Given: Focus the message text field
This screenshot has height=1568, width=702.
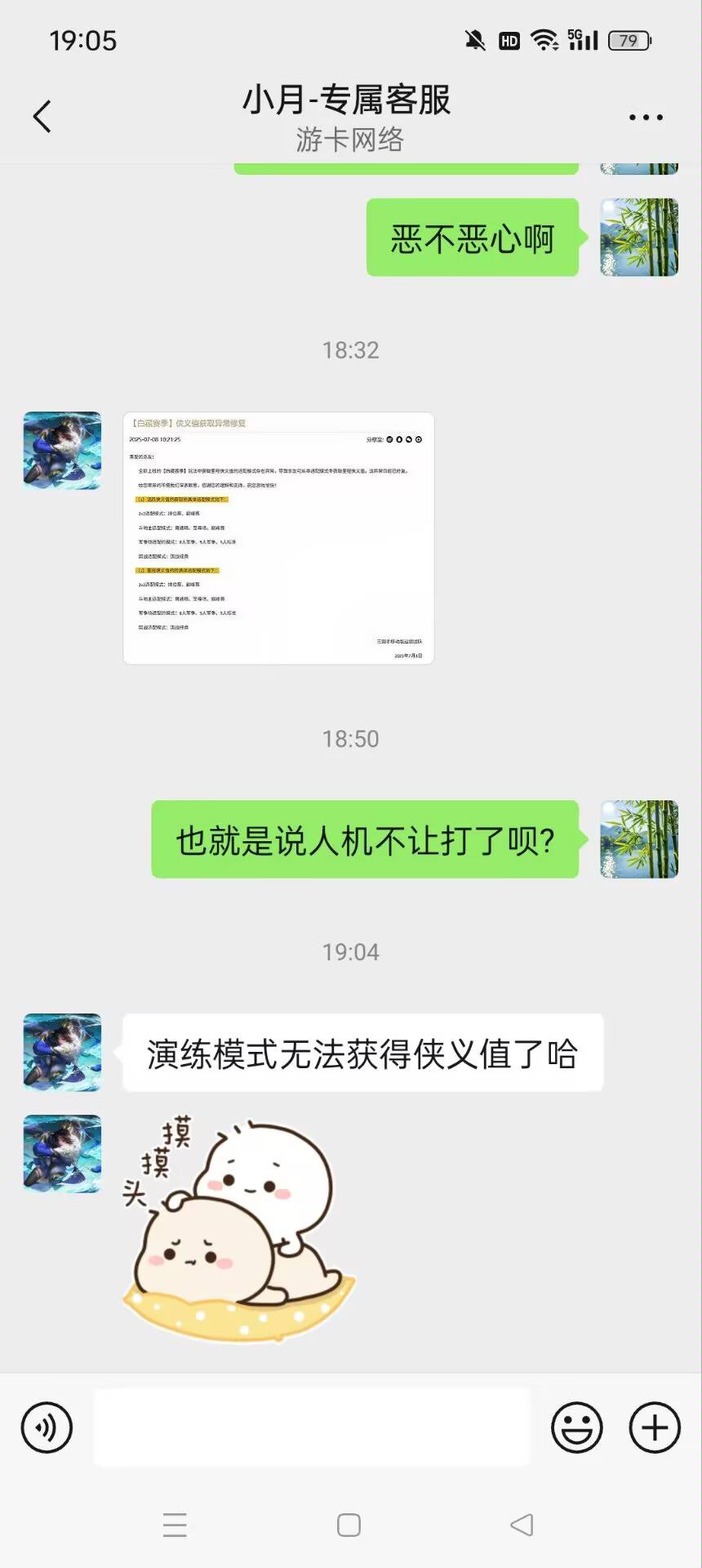Looking at the screenshot, I should (312, 1428).
